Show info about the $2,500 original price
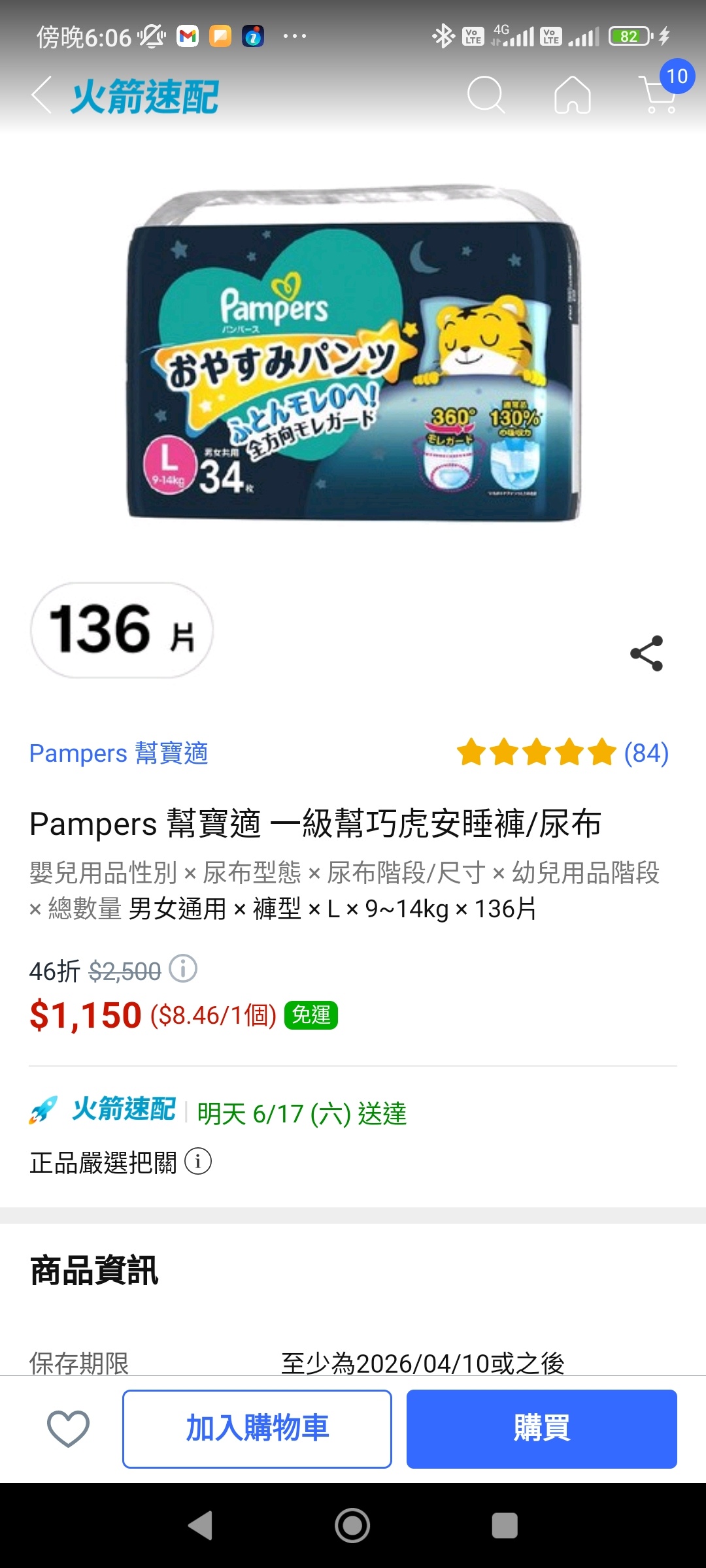The image size is (706, 1568). tap(183, 969)
